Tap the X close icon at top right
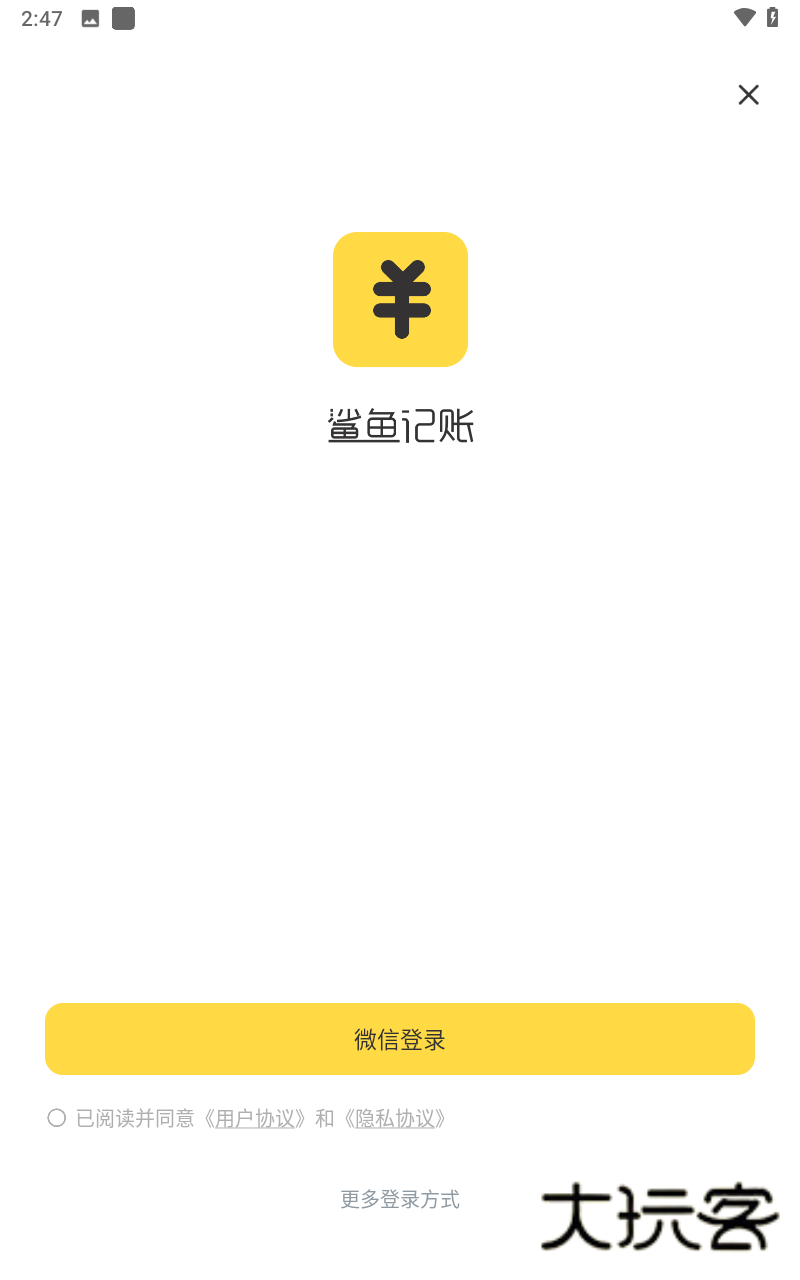The height and width of the screenshot is (1280, 800). [x=749, y=94]
